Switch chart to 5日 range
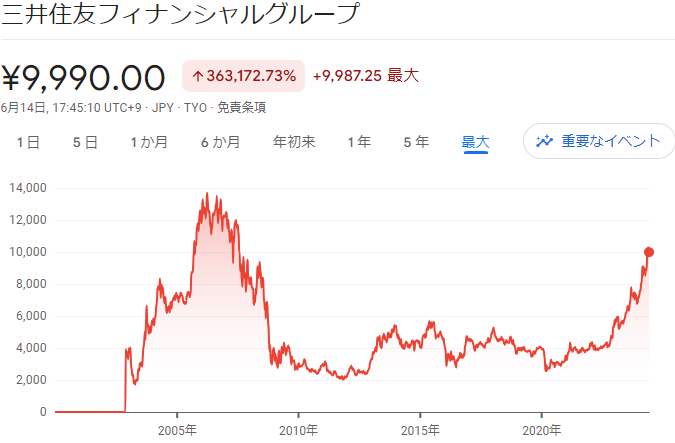This screenshot has height=443, width=675. coord(85,142)
